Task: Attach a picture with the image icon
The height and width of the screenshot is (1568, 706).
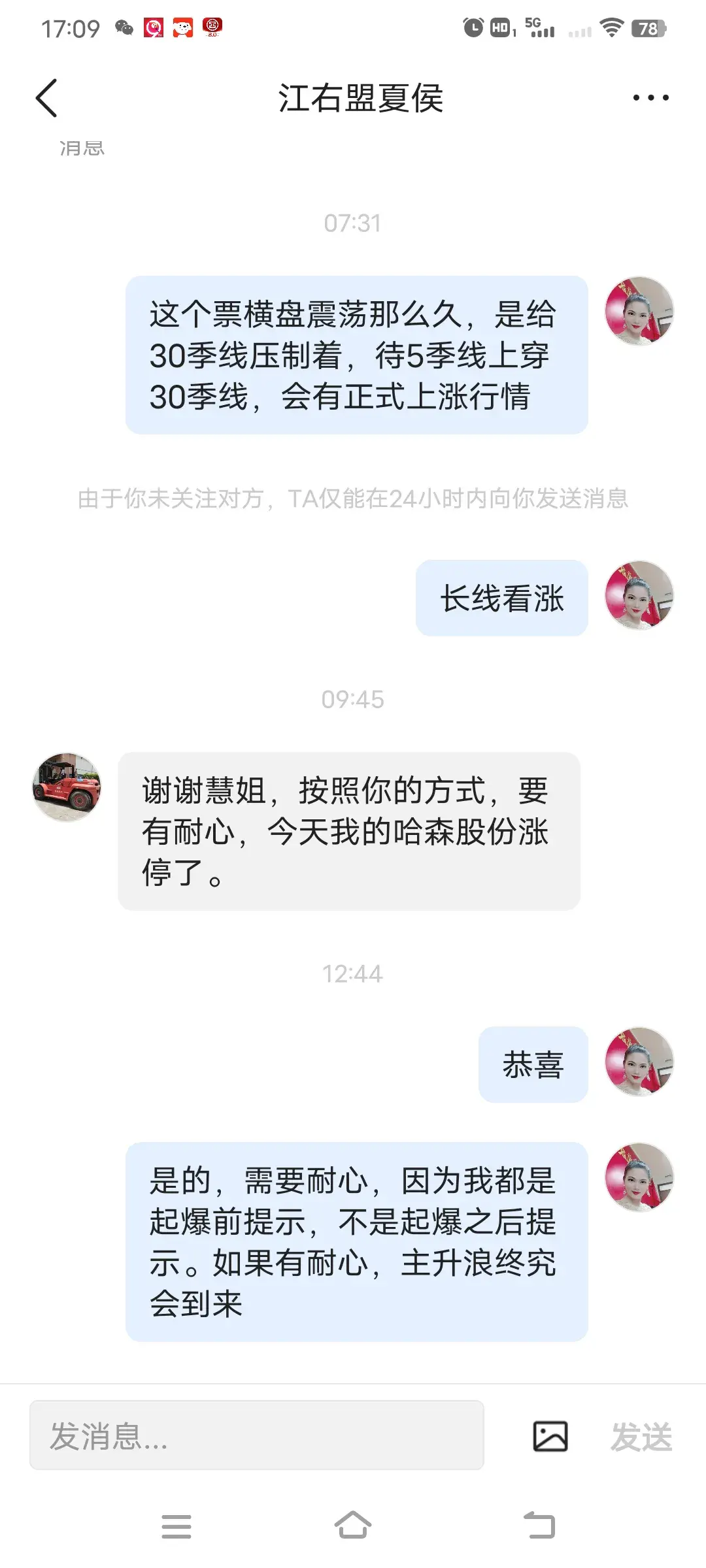Action: point(550,1436)
